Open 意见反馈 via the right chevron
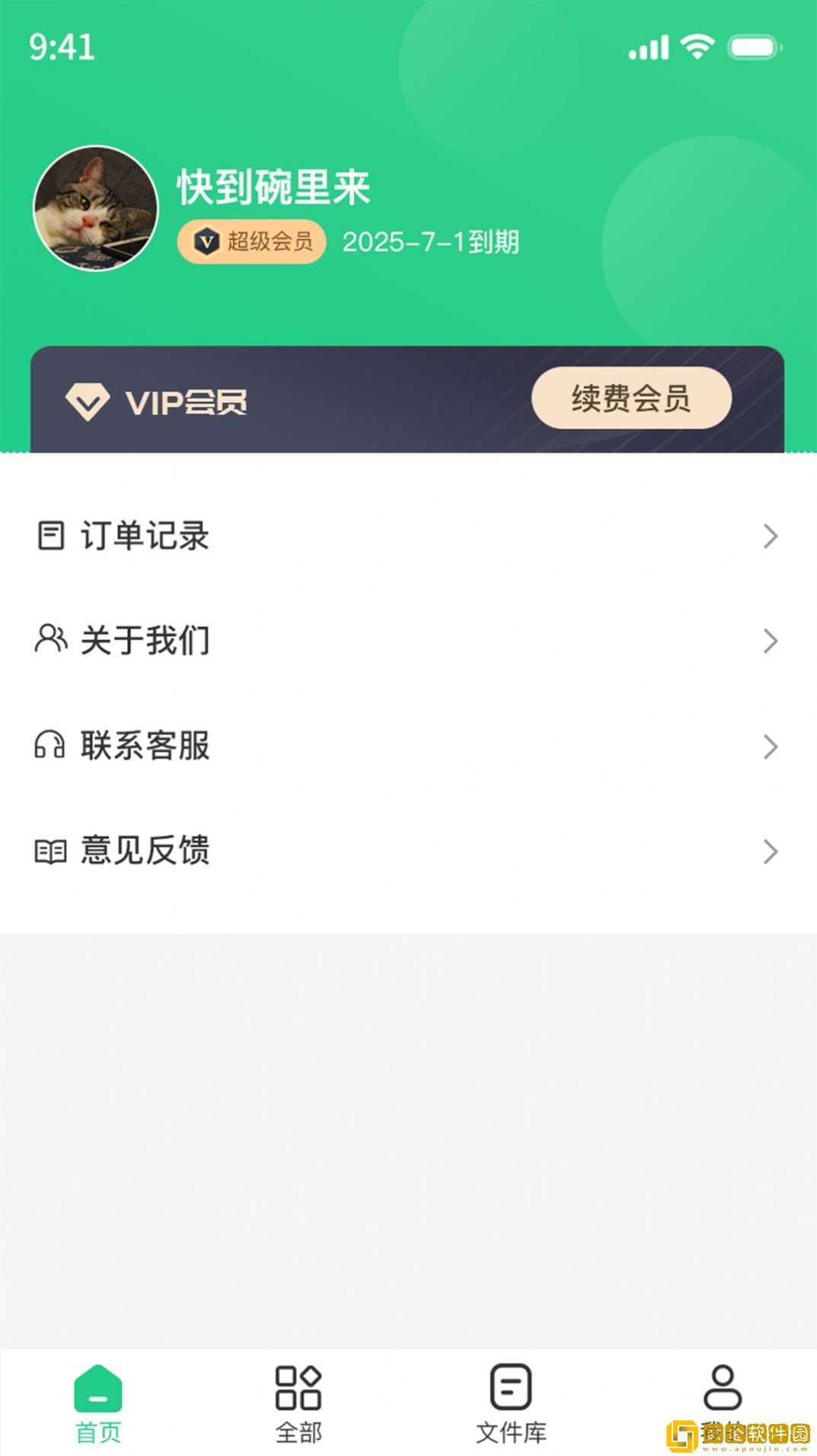The width and height of the screenshot is (817, 1456). pyautogui.click(x=768, y=852)
